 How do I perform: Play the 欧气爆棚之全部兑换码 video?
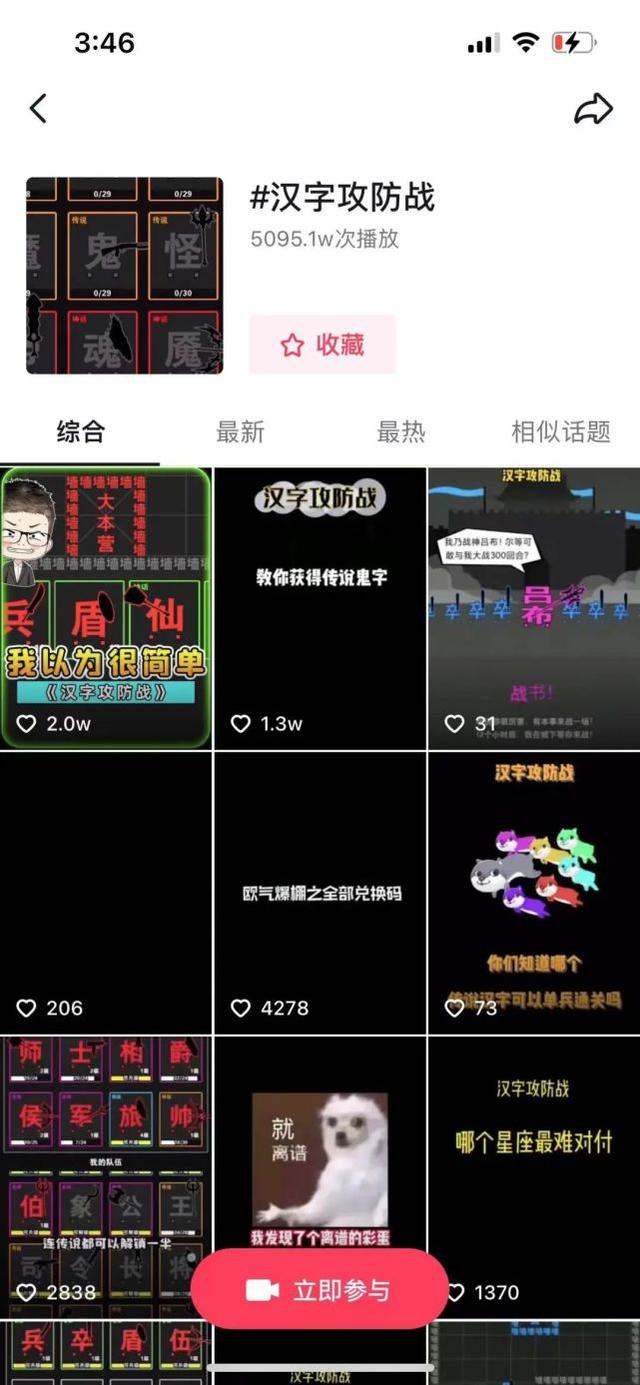click(x=320, y=892)
